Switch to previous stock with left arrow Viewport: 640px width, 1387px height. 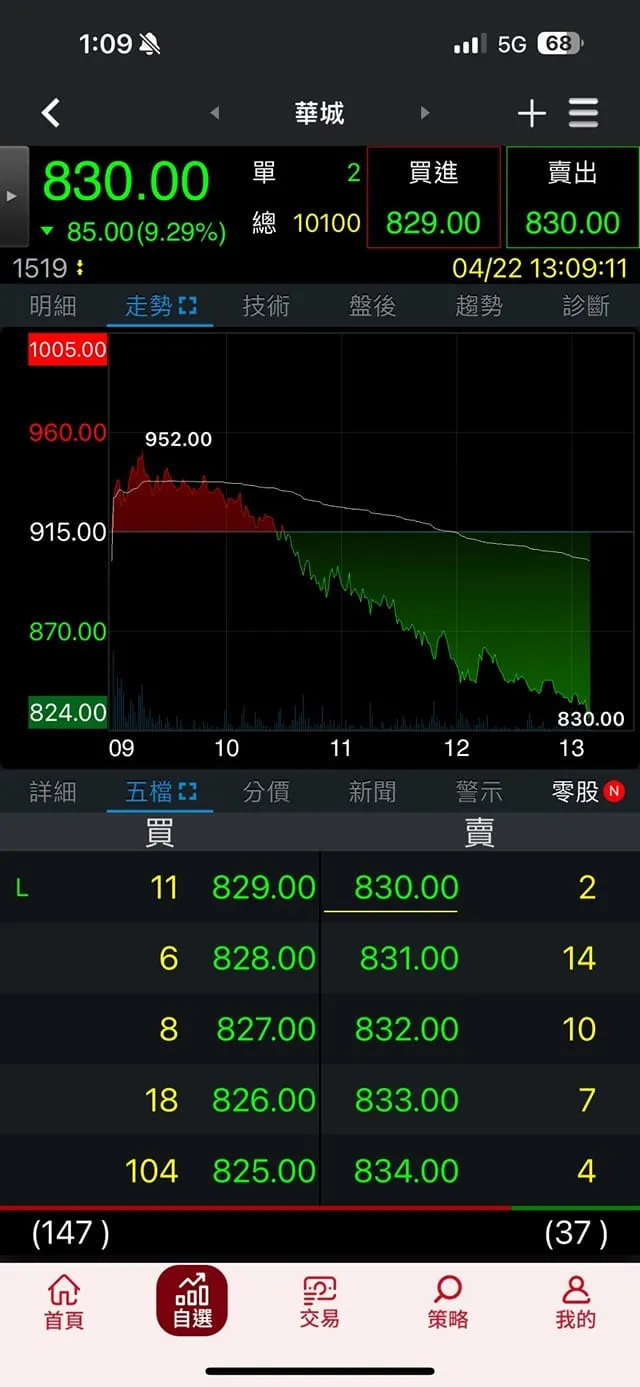(x=215, y=114)
